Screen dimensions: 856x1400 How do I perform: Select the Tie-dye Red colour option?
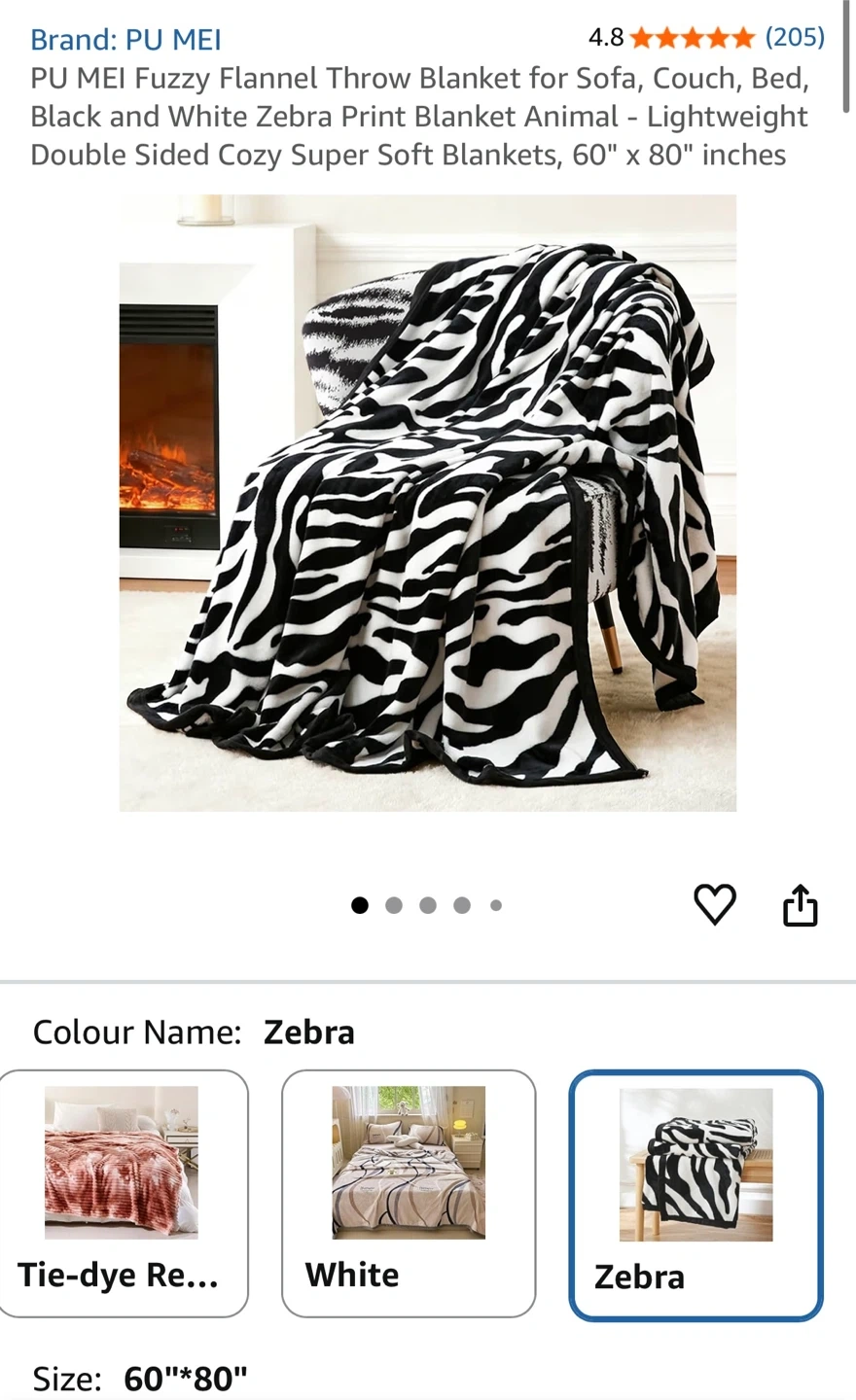tap(122, 1193)
